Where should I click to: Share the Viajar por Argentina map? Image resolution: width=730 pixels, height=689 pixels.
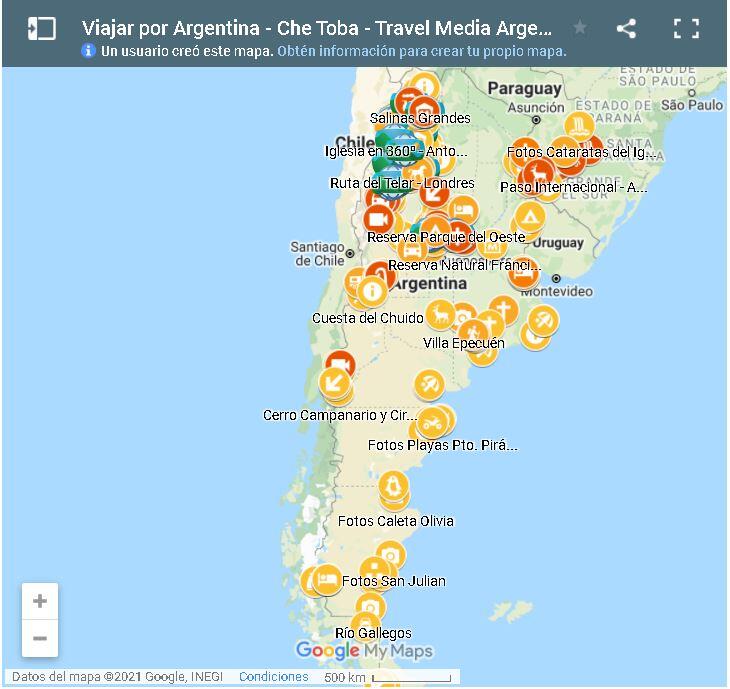pyautogui.click(x=626, y=28)
